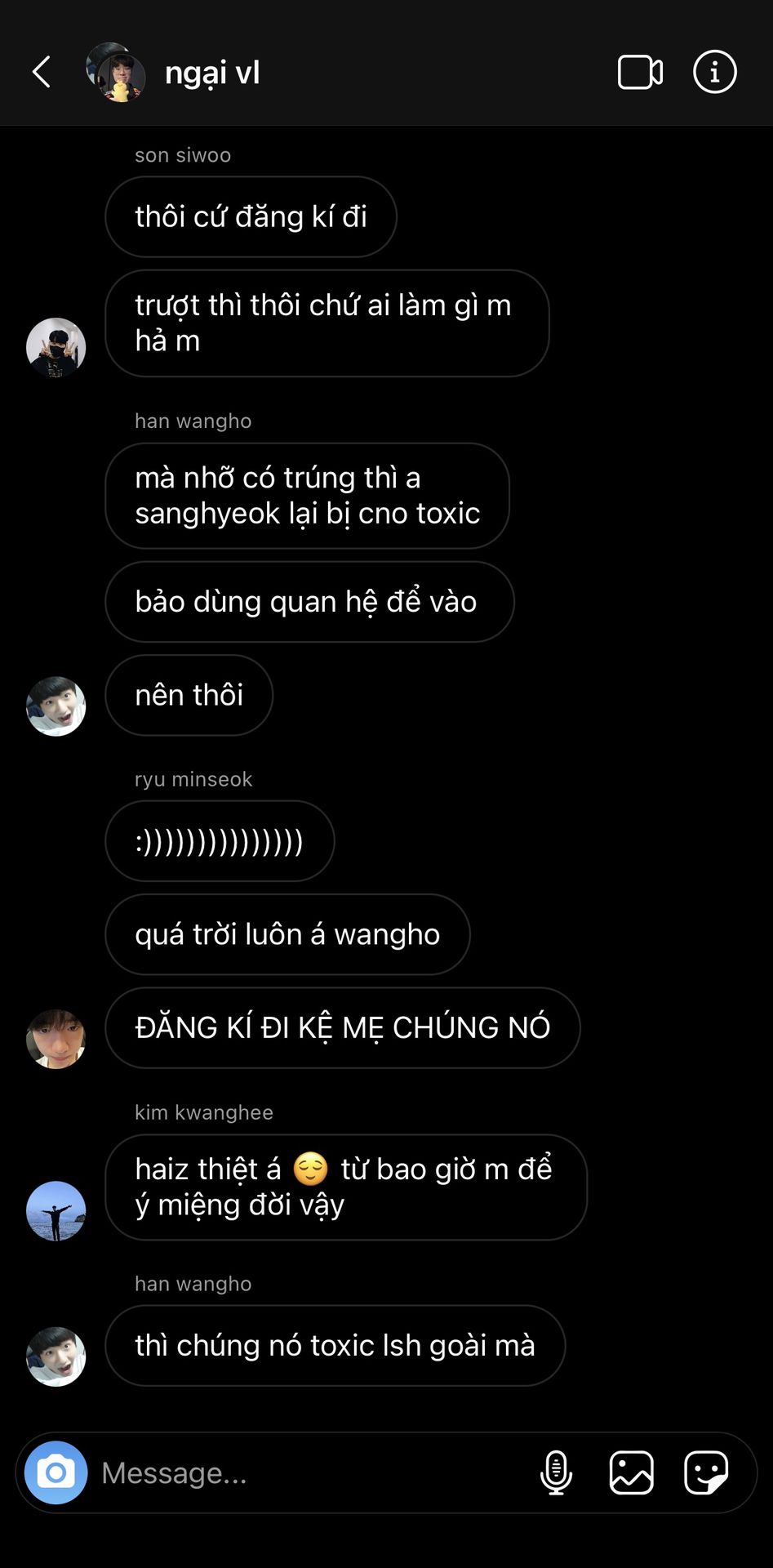Open the sticker picker
Screen dimensions: 773x1568
pos(706,1472)
